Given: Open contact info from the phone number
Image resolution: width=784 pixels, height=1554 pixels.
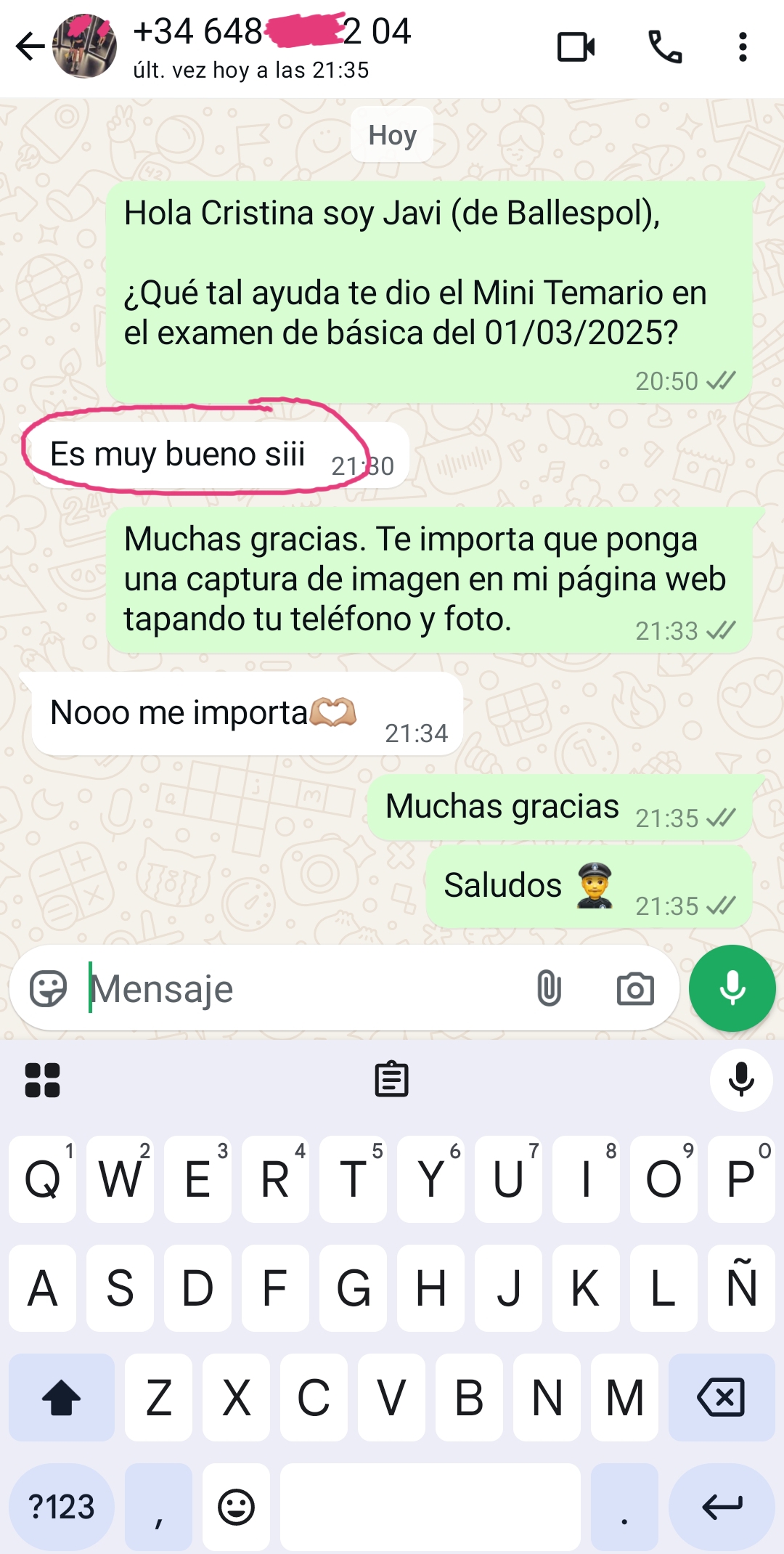Looking at the screenshot, I should click(x=272, y=32).
